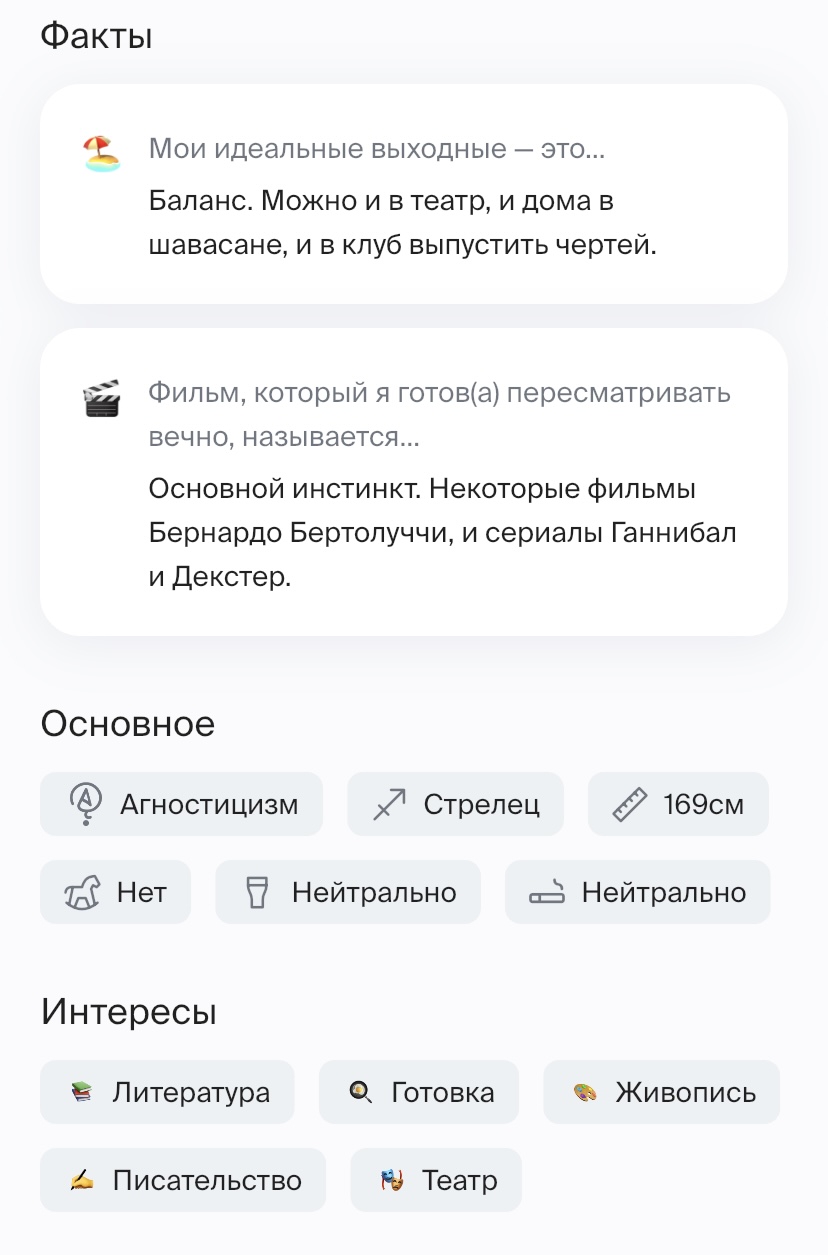This screenshot has height=1255, width=828.
Task: Tap the Живопись interest chip
Action: coord(661,1092)
